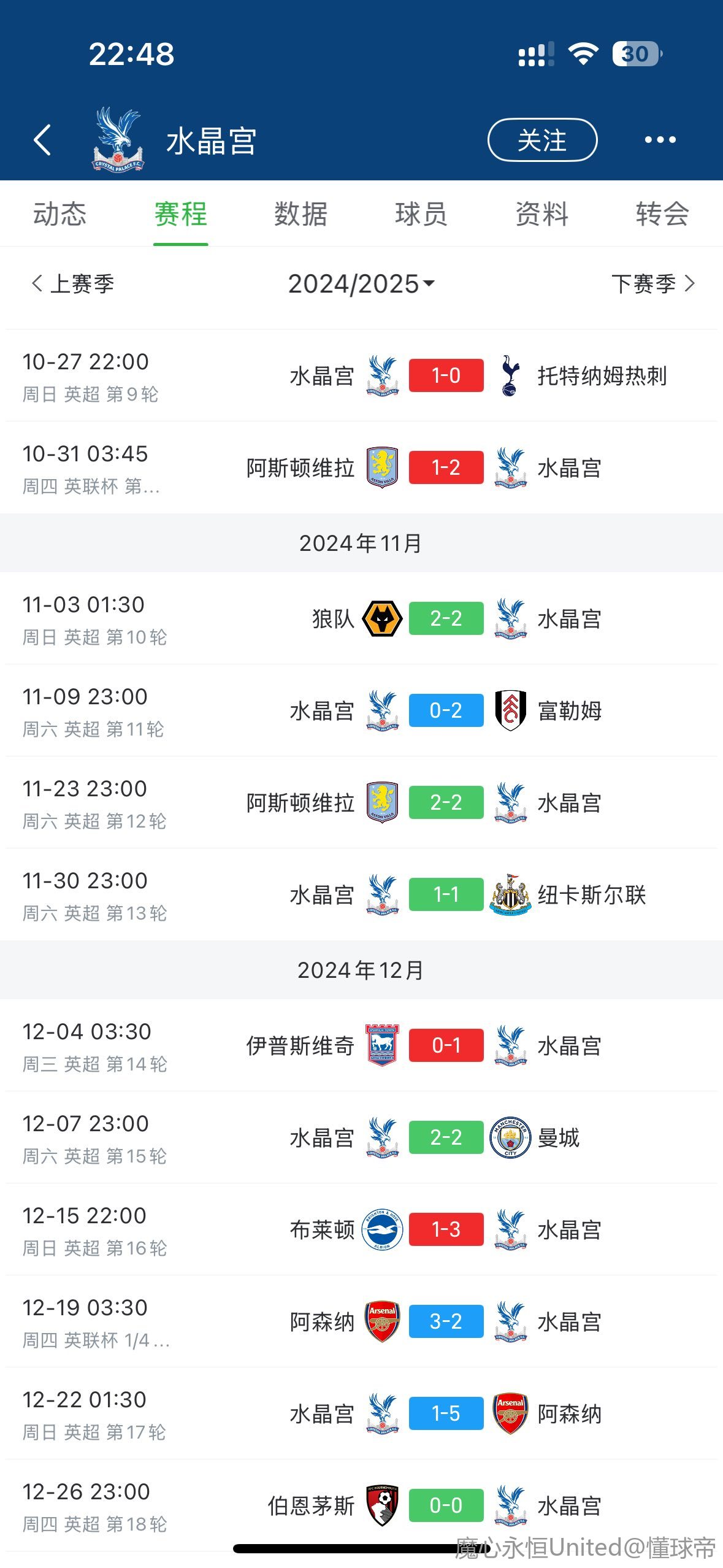Open the 伯恩茅斯 vs 水晶宫 match
The image size is (723, 1568).
361,1505
